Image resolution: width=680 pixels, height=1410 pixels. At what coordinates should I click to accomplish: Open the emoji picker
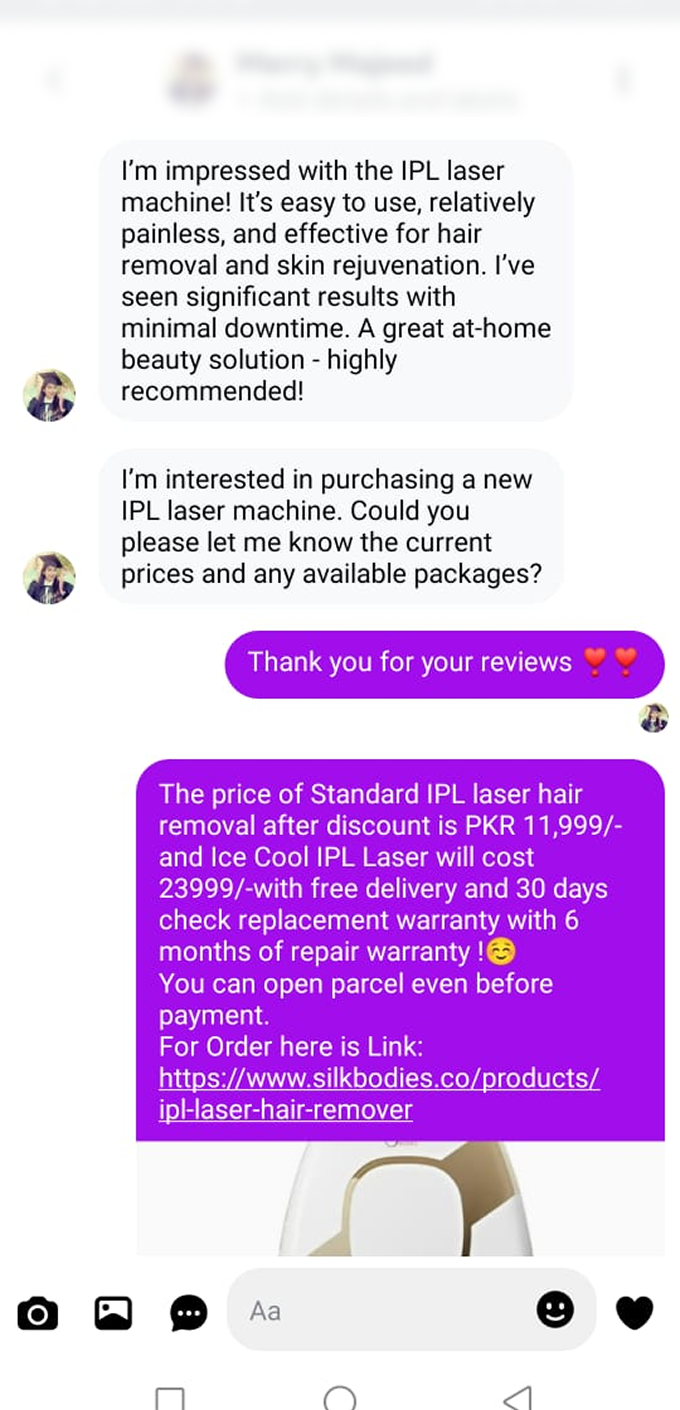coord(555,1310)
